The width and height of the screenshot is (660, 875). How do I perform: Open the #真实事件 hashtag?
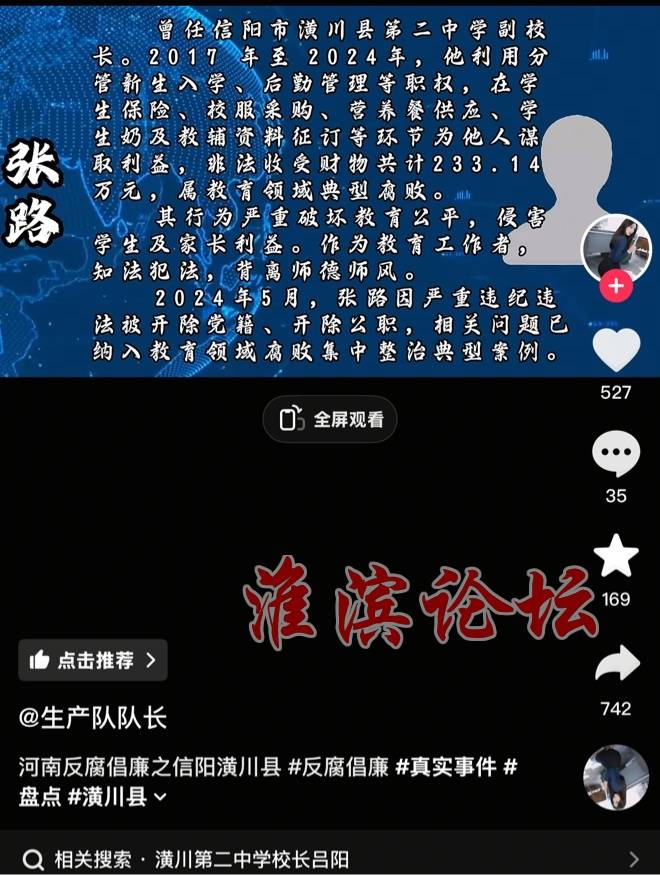pyautogui.click(x=446, y=768)
